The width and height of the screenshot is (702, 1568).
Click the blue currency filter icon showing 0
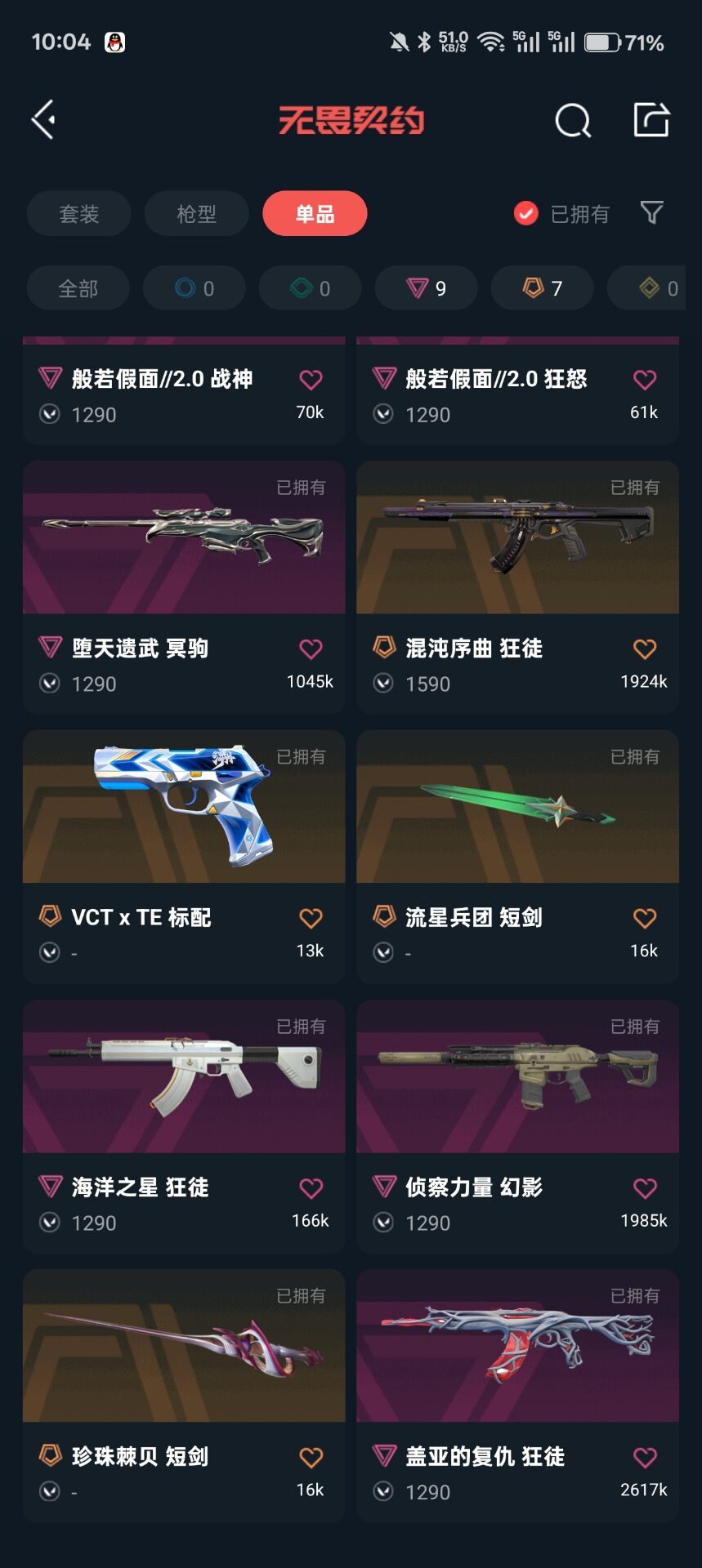pyautogui.click(x=194, y=287)
